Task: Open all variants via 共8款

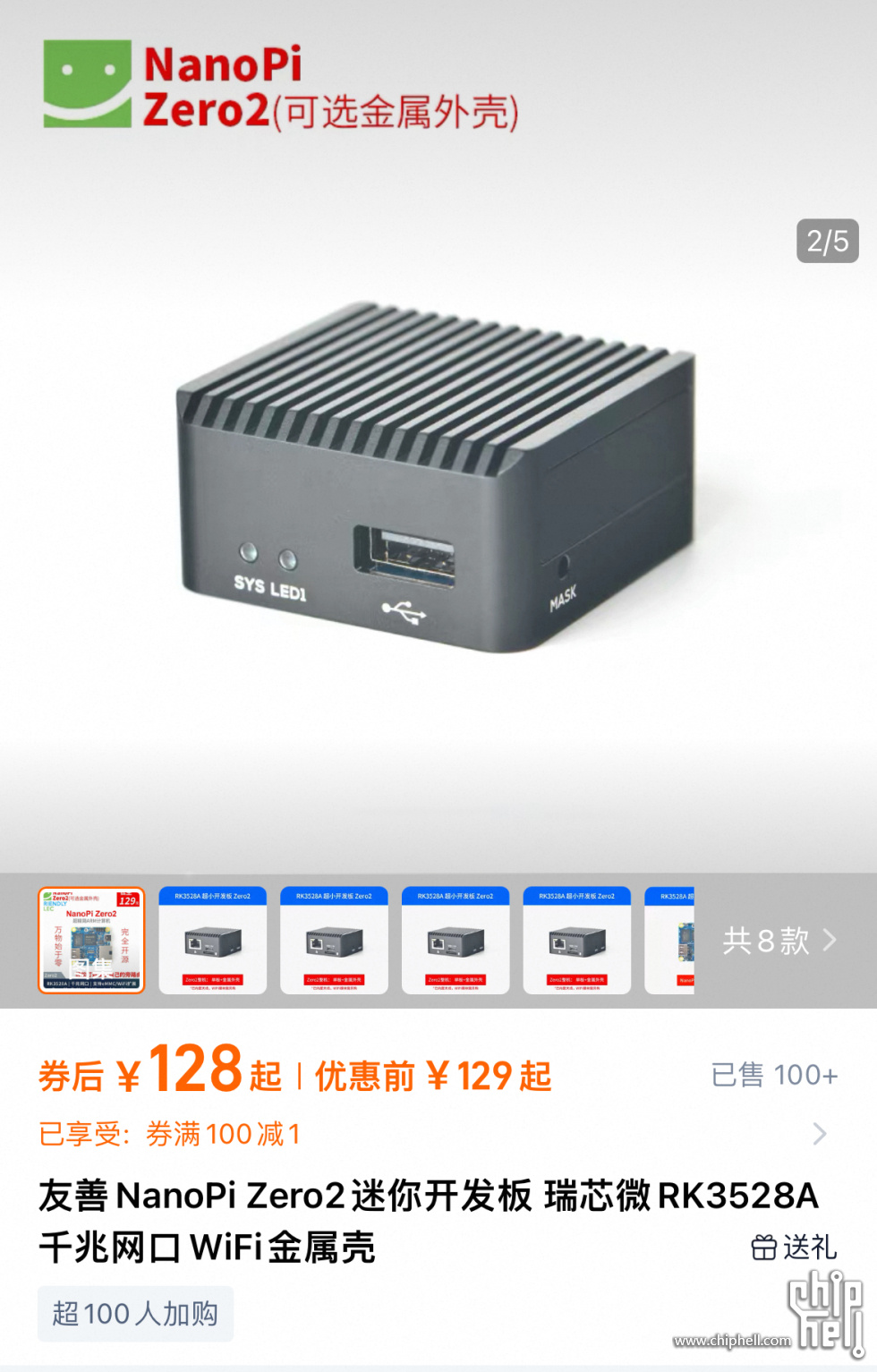Action: [779, 940]
